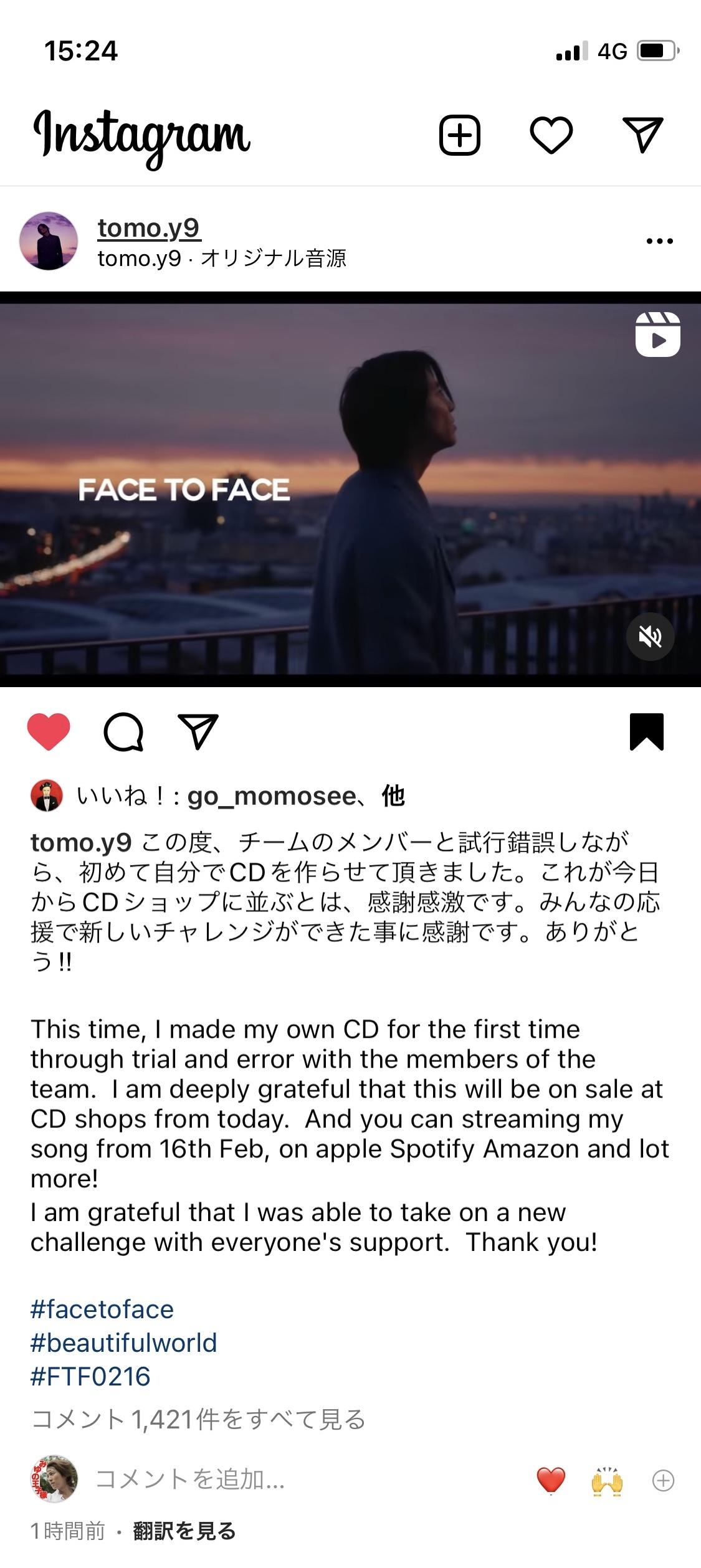This screenshot has height=1568, width=701.
Task: Open the #FTF0216 hashtag
Action: 91,1377
